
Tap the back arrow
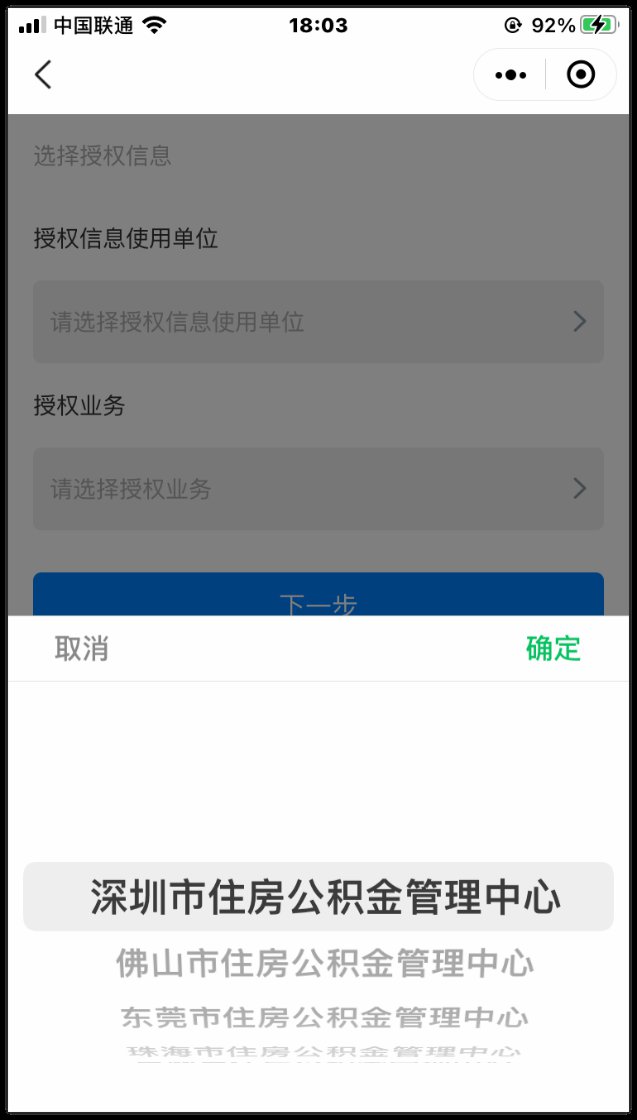pos(42,75)
